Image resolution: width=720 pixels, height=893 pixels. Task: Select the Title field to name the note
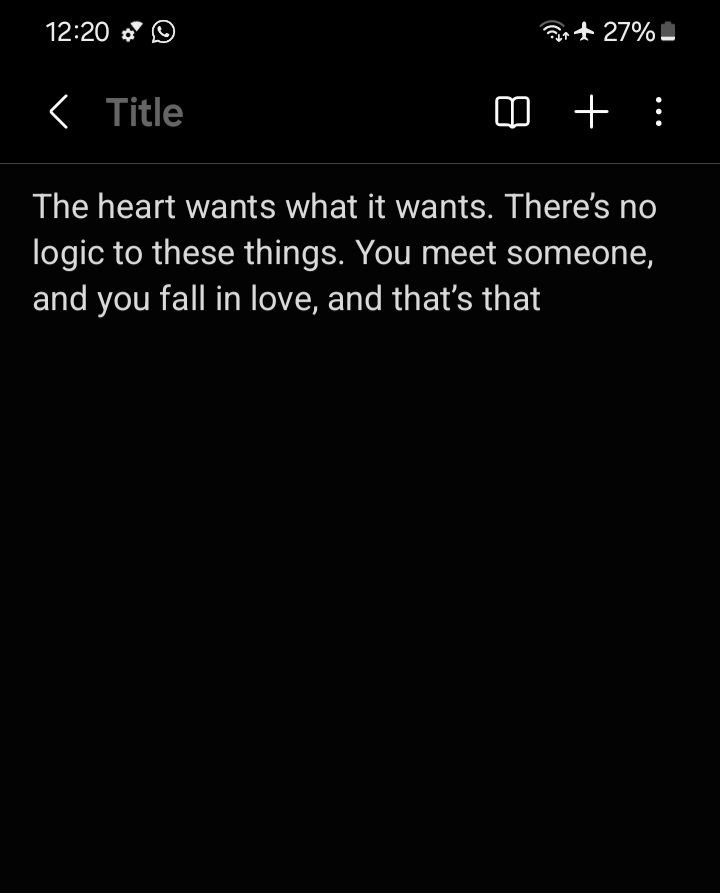click(x=144, y=112)
